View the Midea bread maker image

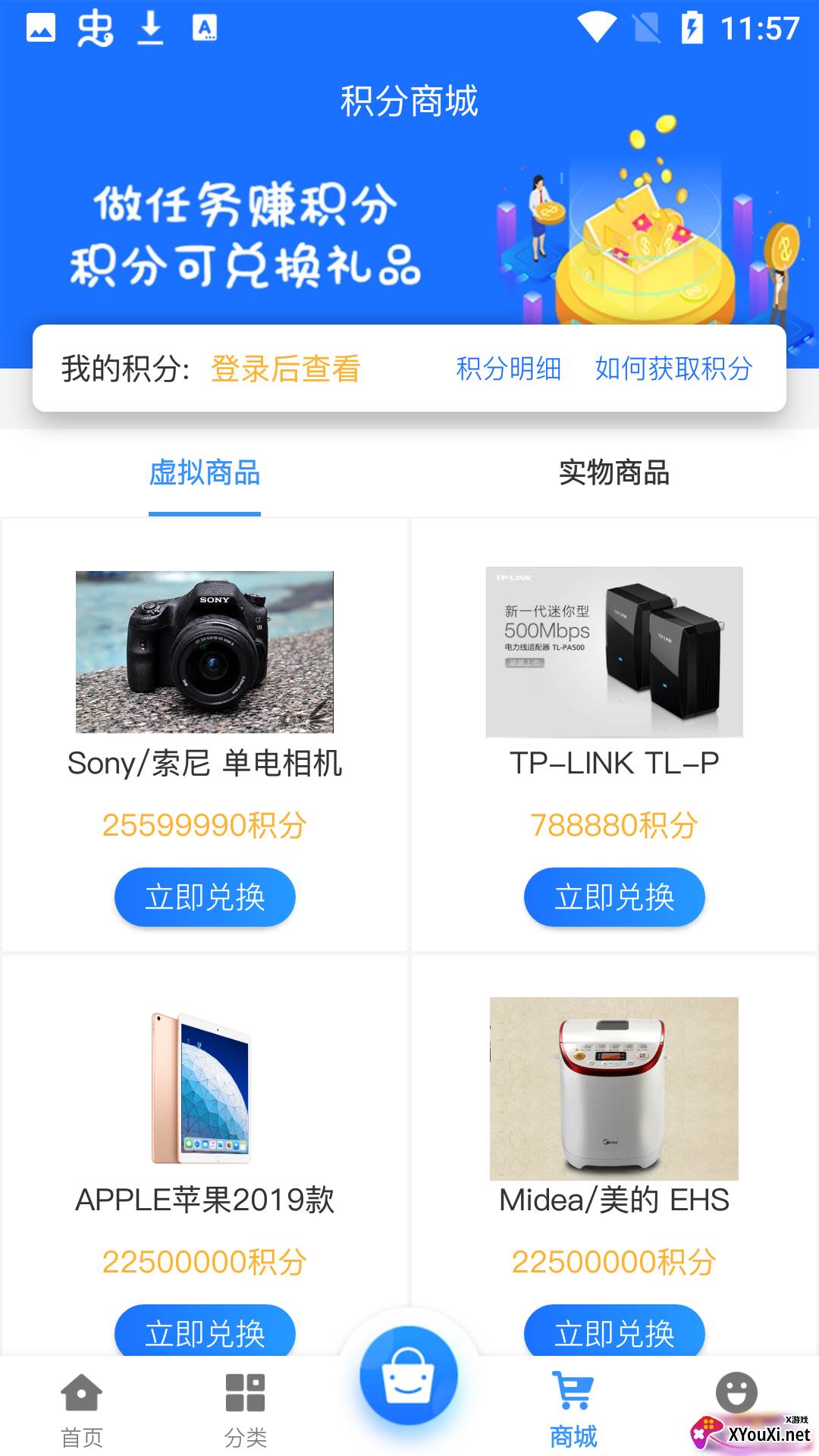(x=614, y=1088)
